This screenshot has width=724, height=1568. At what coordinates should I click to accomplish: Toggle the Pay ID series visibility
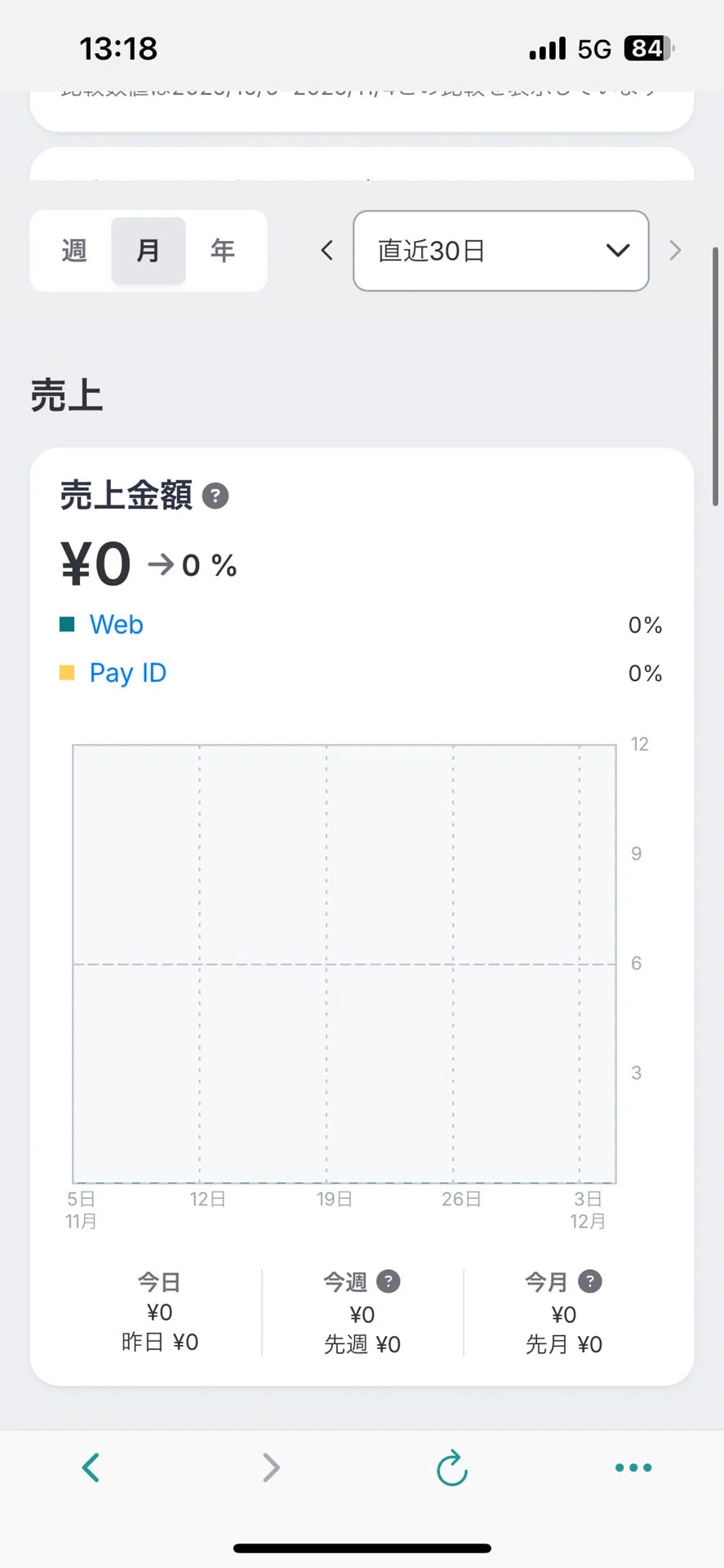127,672
